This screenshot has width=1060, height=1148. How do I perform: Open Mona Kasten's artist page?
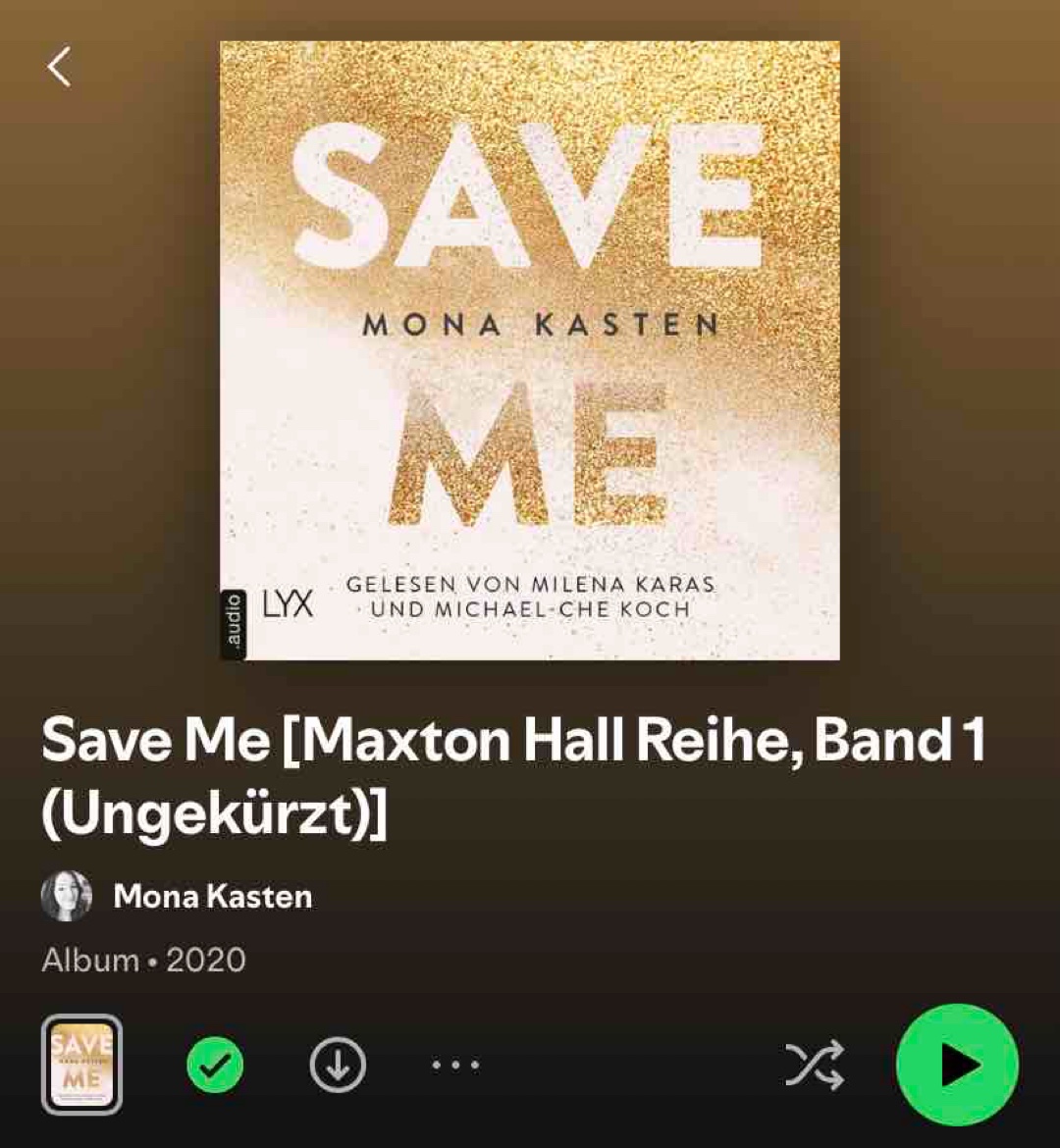[212, 896]
